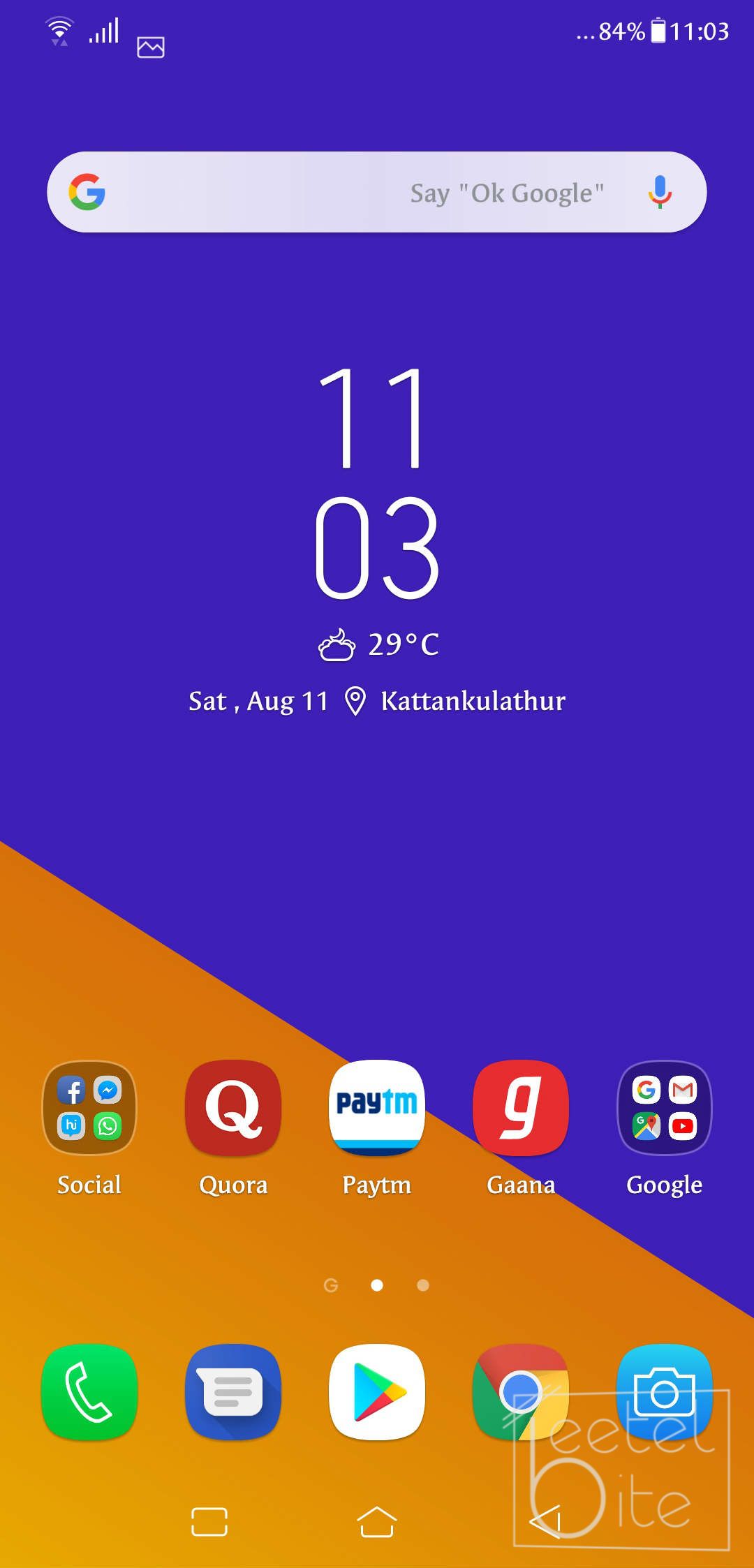Open the Social folder
Screen dimensions: 754x1568
tap(90, 1108)
